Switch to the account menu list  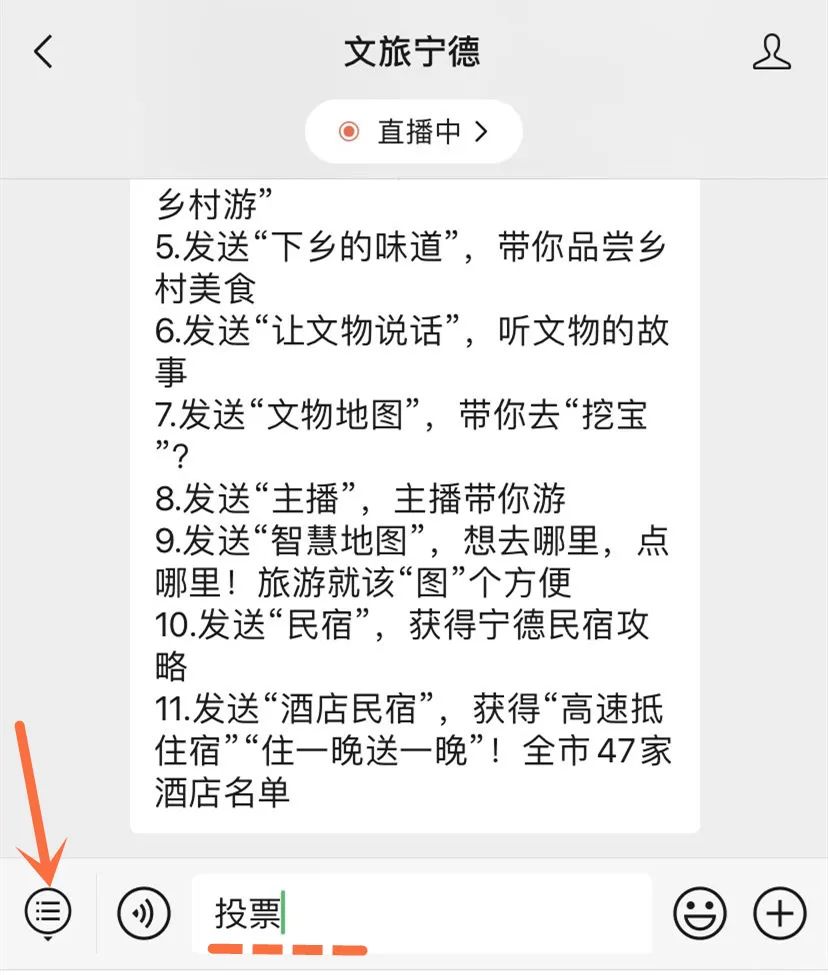[48, 911]
